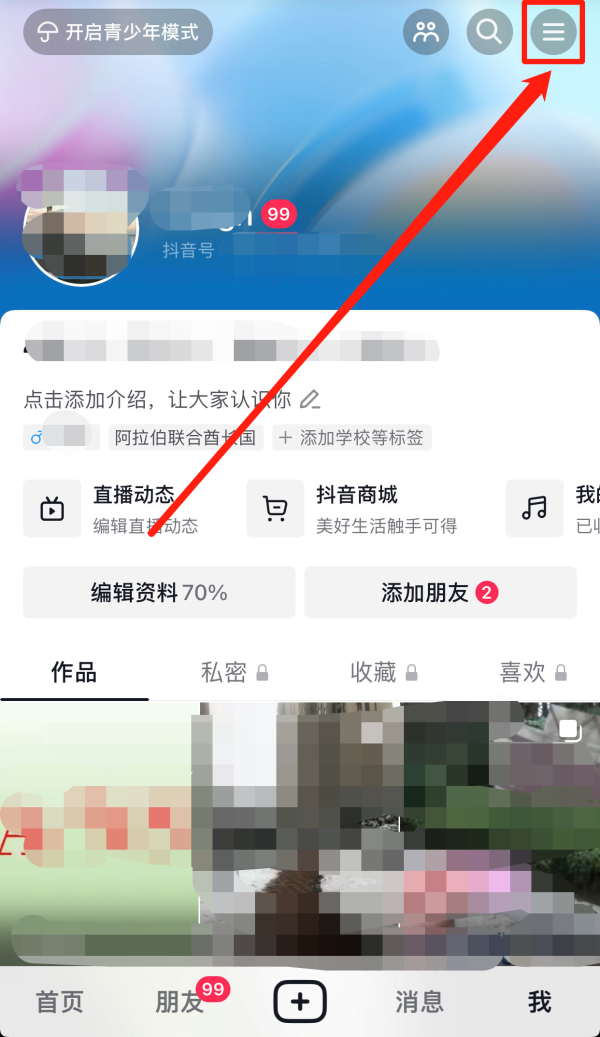Image resolution: width=600 pixels, height=1037 pixels.
Task: Open the search magnifier icon
Action: click(x=489, y=32)
